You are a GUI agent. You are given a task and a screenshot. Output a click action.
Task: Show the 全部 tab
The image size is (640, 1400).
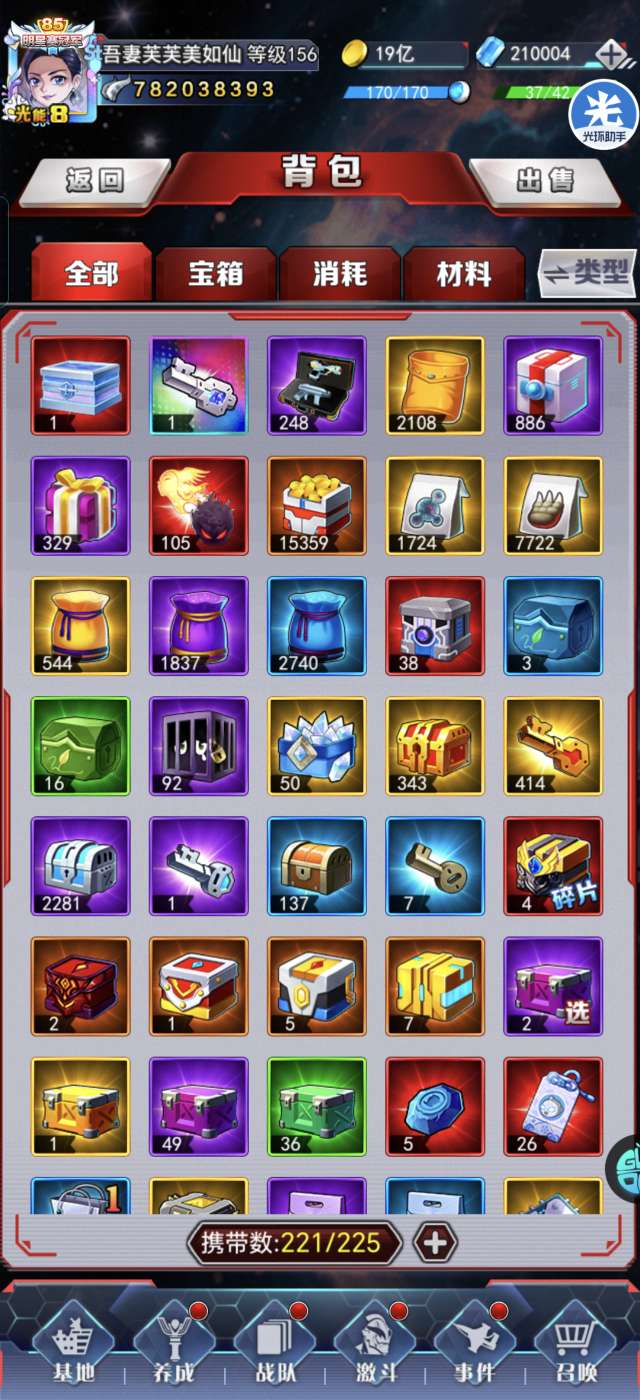[x=92, y=272]
